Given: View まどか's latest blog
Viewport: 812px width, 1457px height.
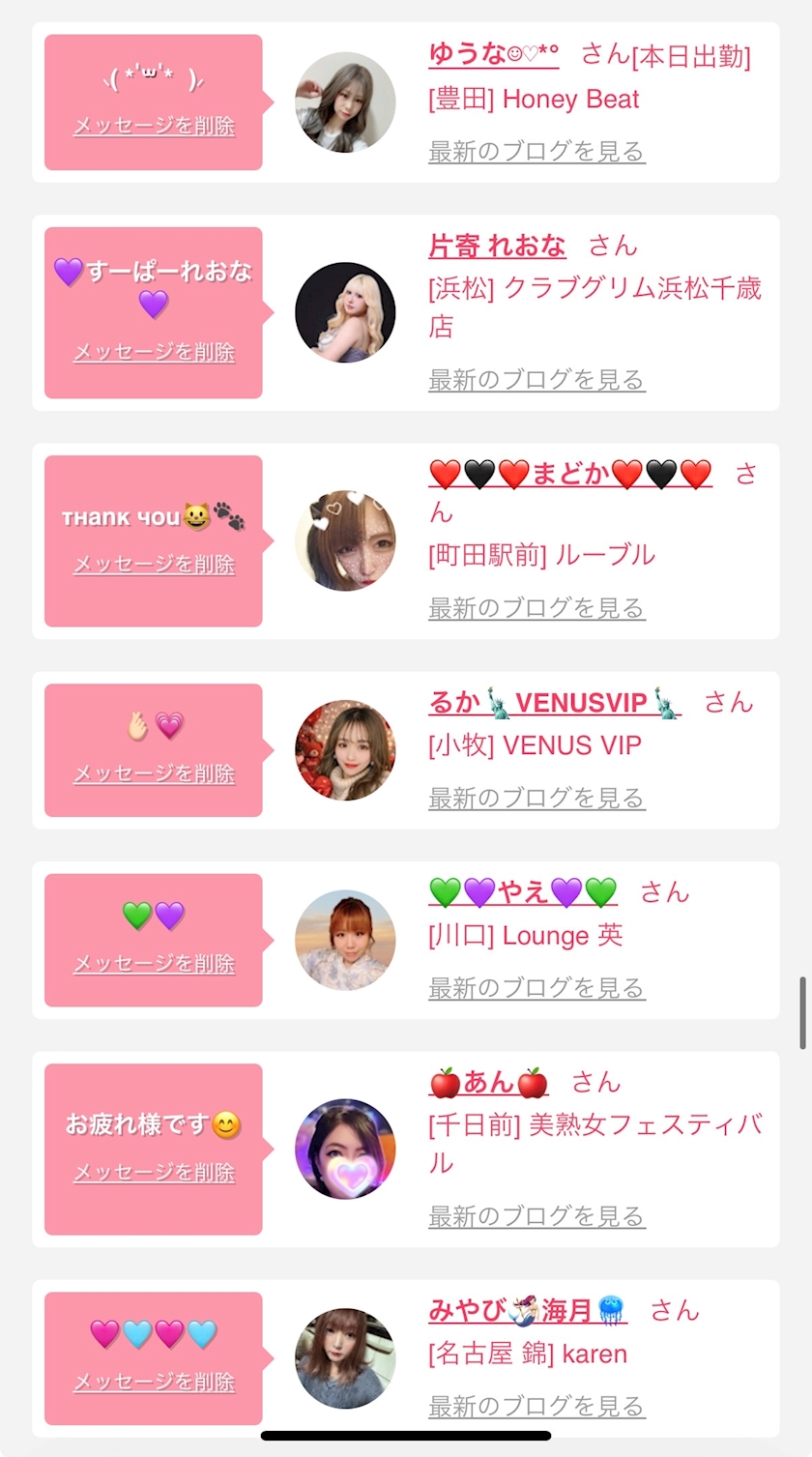Looking at the screenshot, I should [536, 608].
